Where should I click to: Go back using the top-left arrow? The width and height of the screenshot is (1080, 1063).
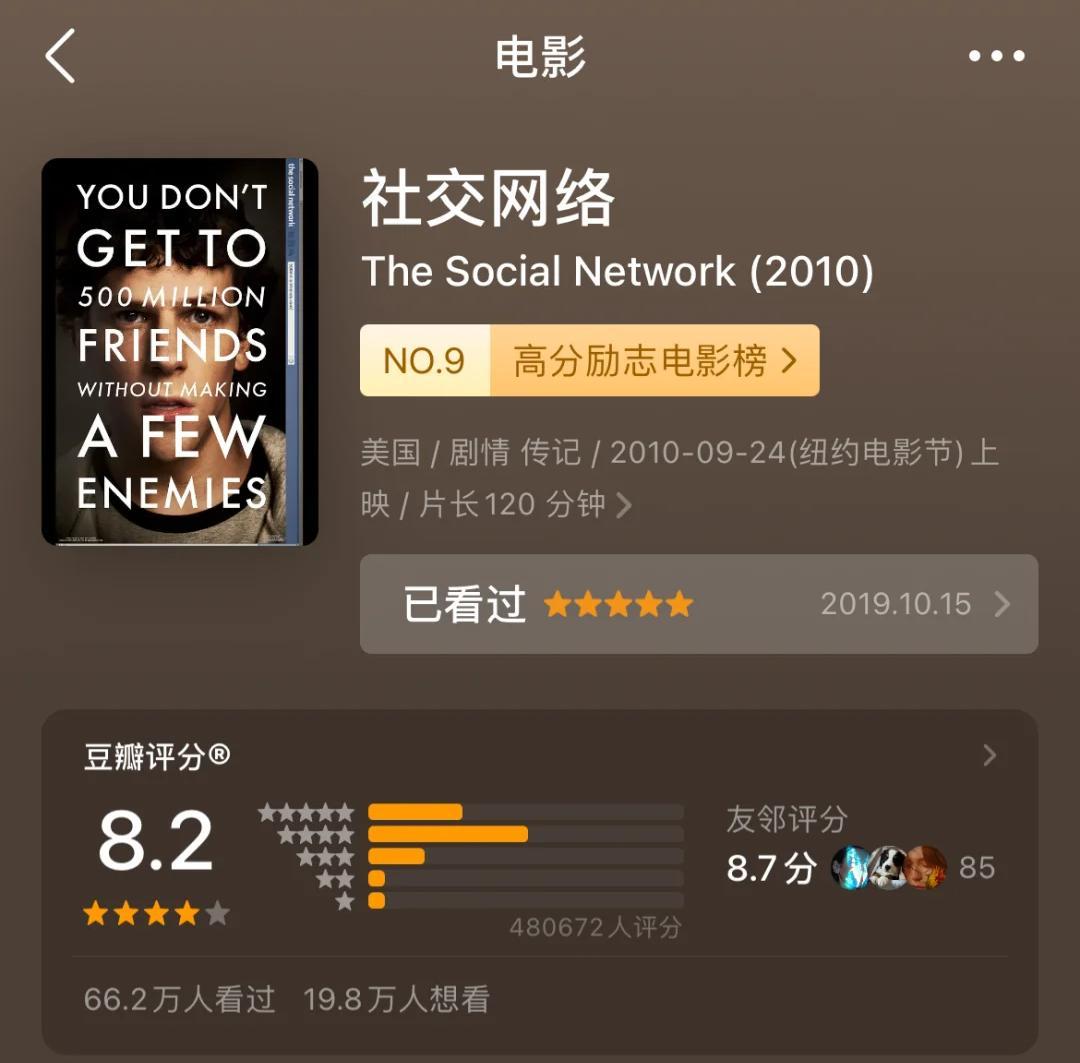(61, 56)
